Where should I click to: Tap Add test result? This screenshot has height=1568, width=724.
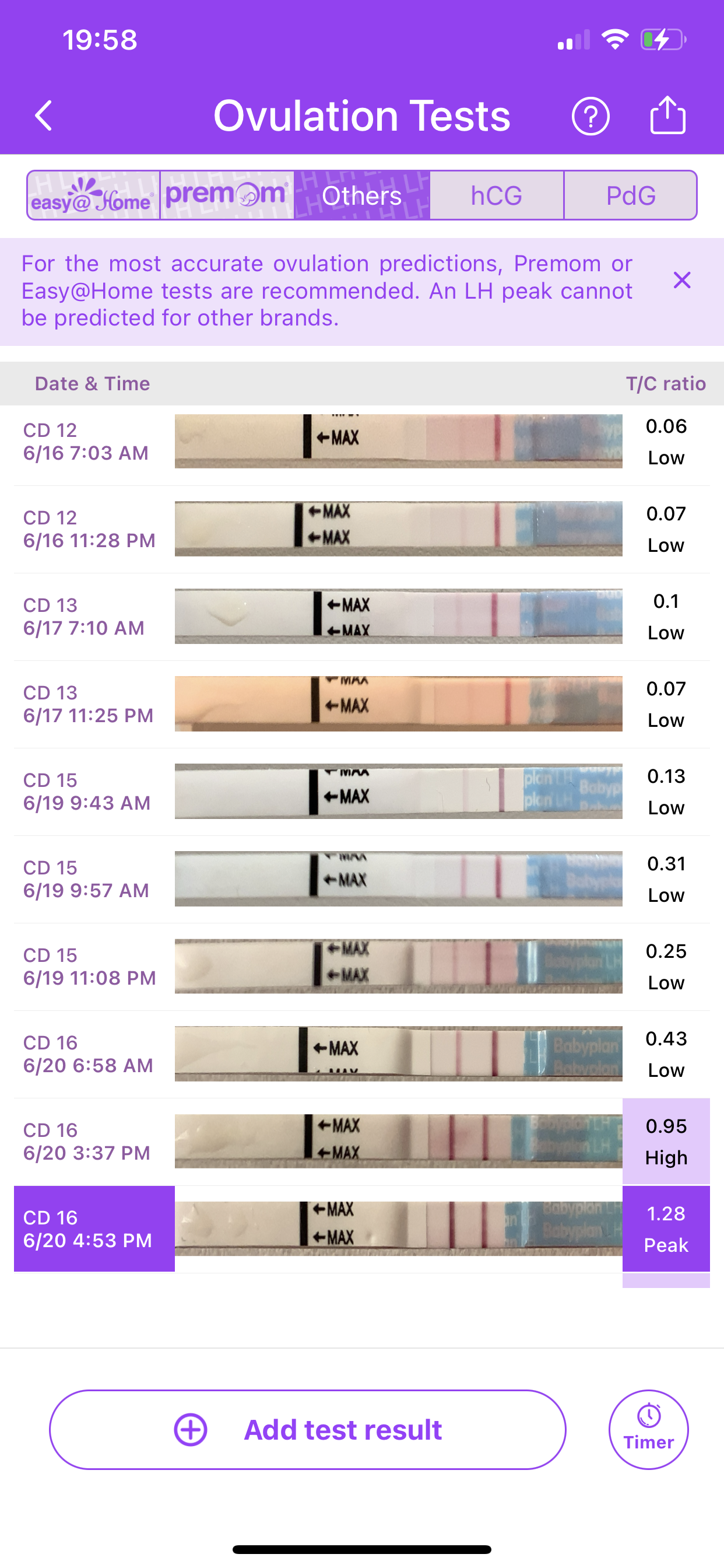308,1430
